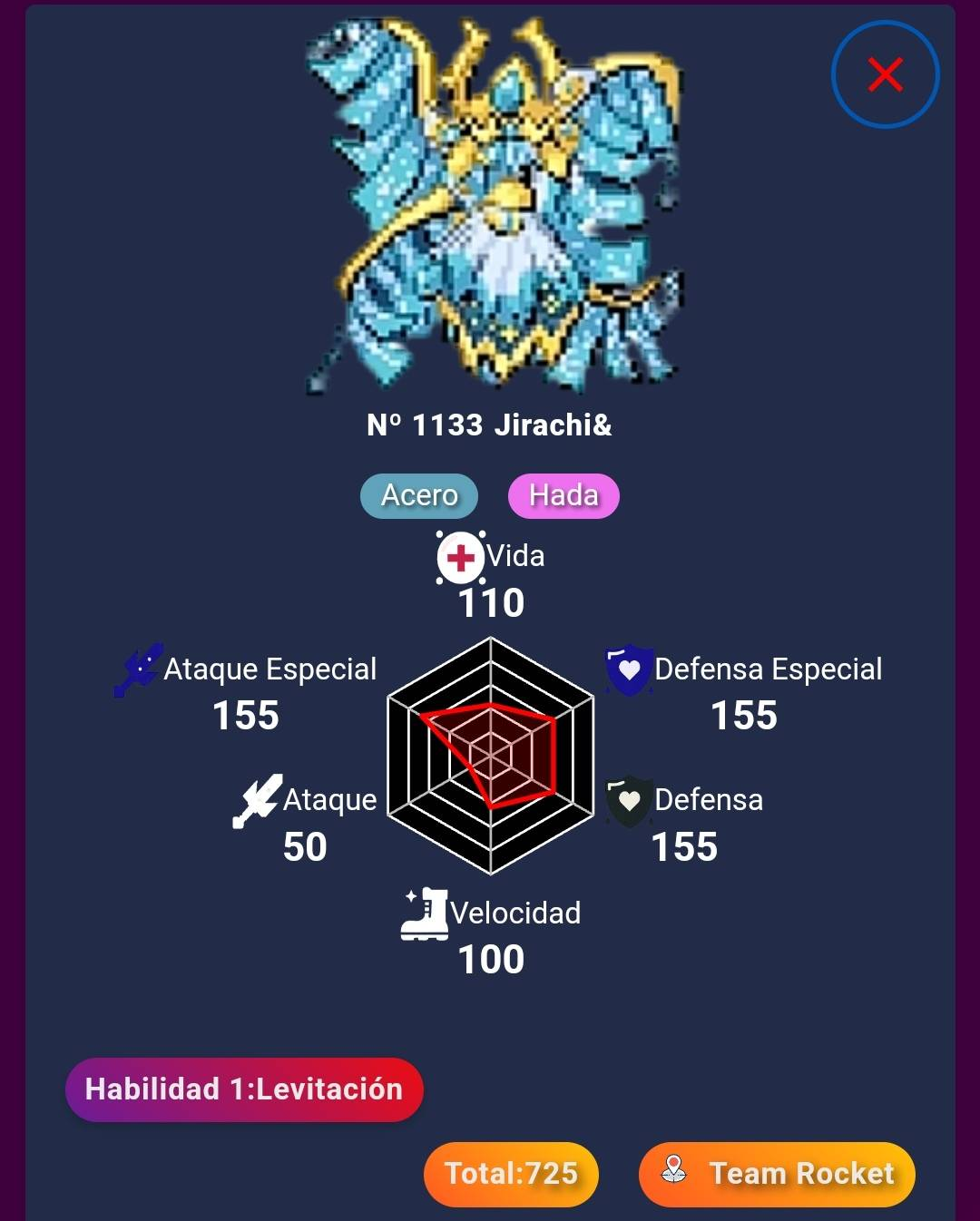Select the Hada type chip
Image resolution: width=980 pixels, height=1221 pixels.
click(x=563, y=495)
